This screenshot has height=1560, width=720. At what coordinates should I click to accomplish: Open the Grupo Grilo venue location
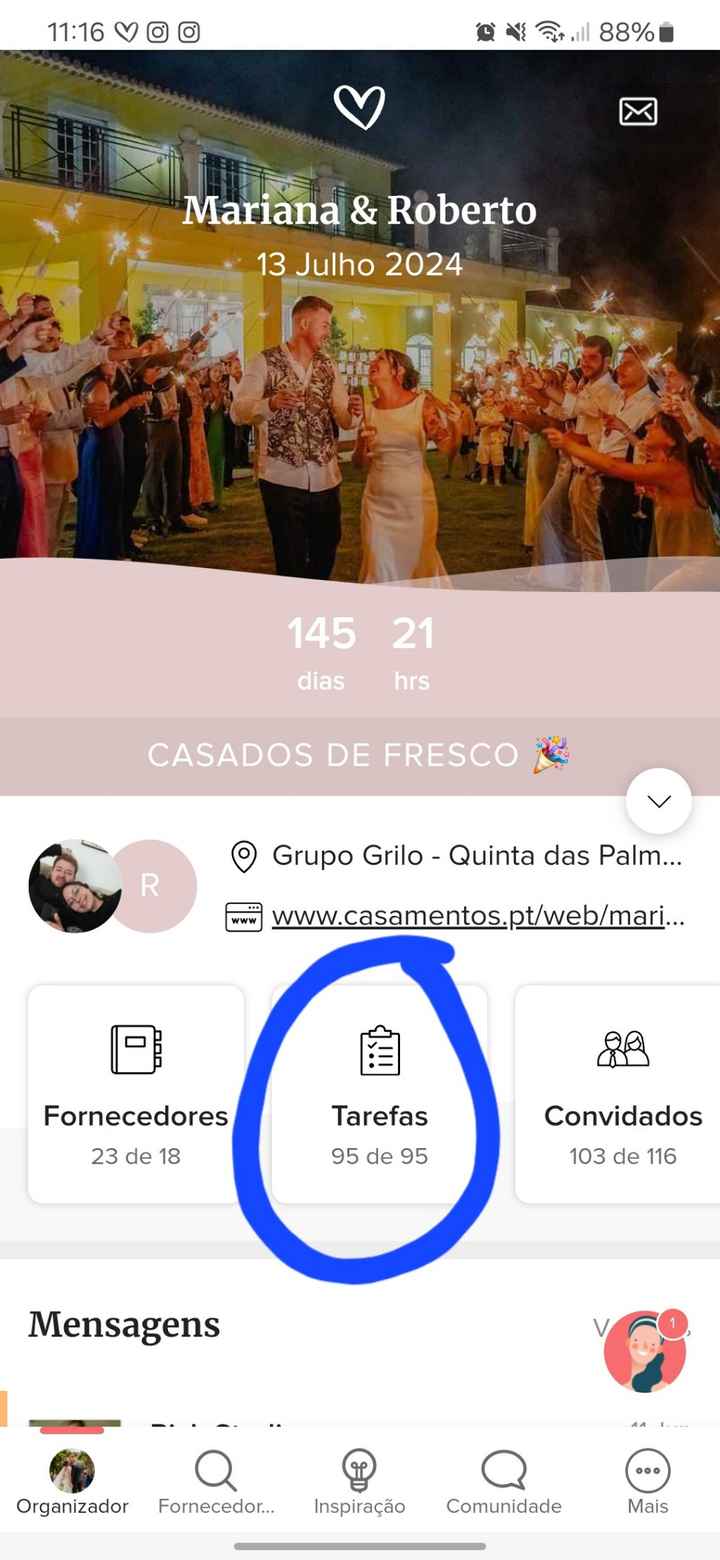point(457,856)
